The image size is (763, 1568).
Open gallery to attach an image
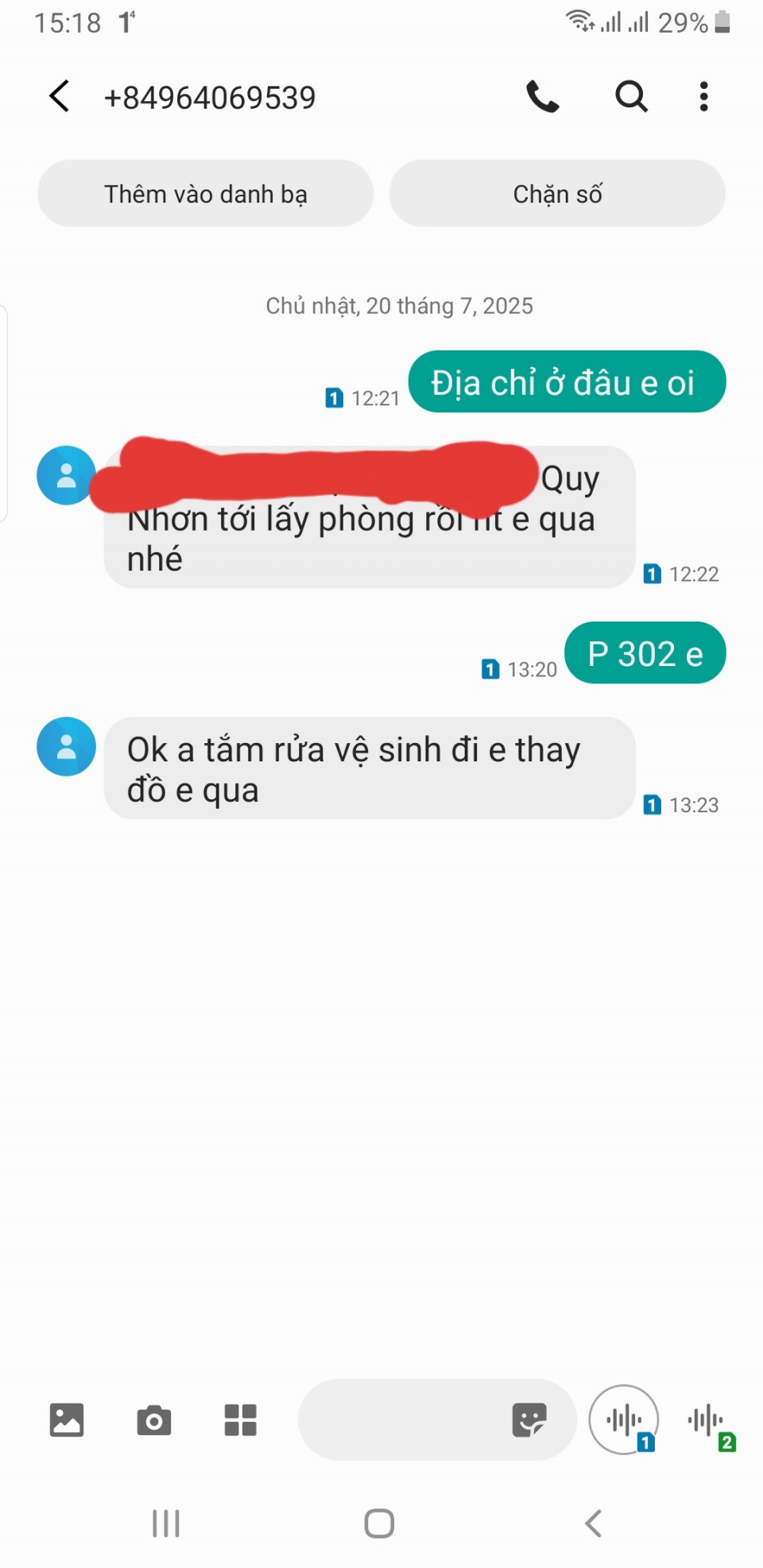point(67,1420)
